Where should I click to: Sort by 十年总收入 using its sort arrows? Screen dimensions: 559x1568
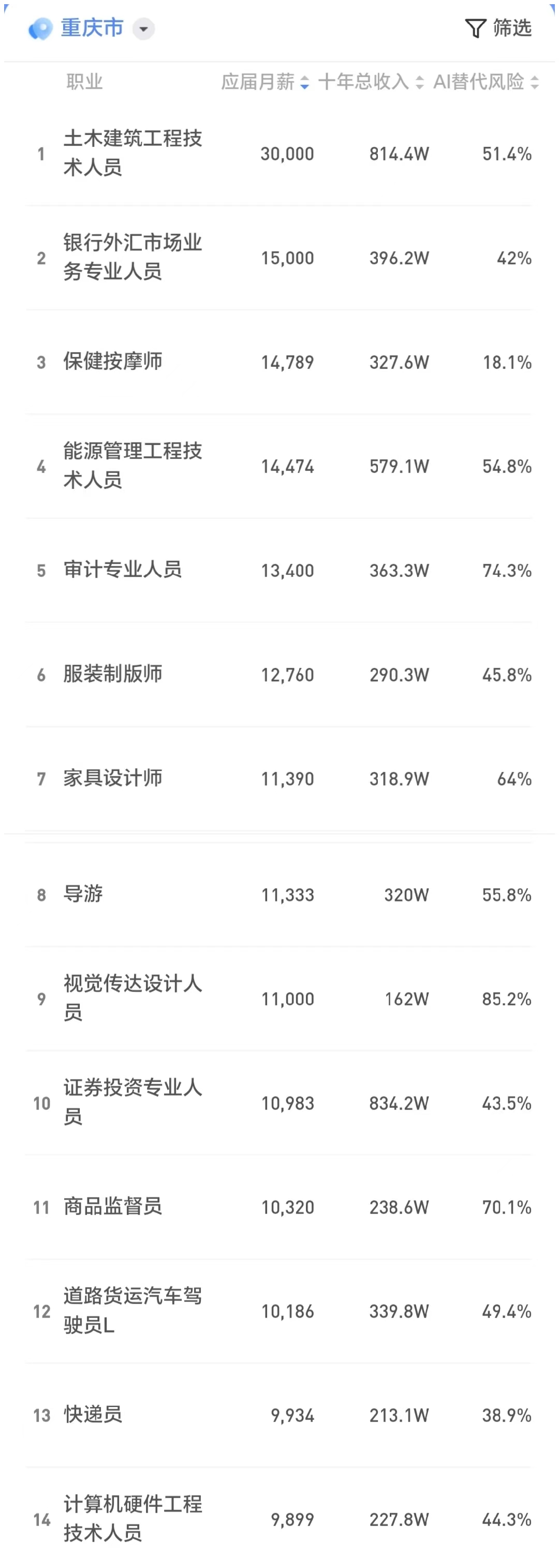click(418, 82)
